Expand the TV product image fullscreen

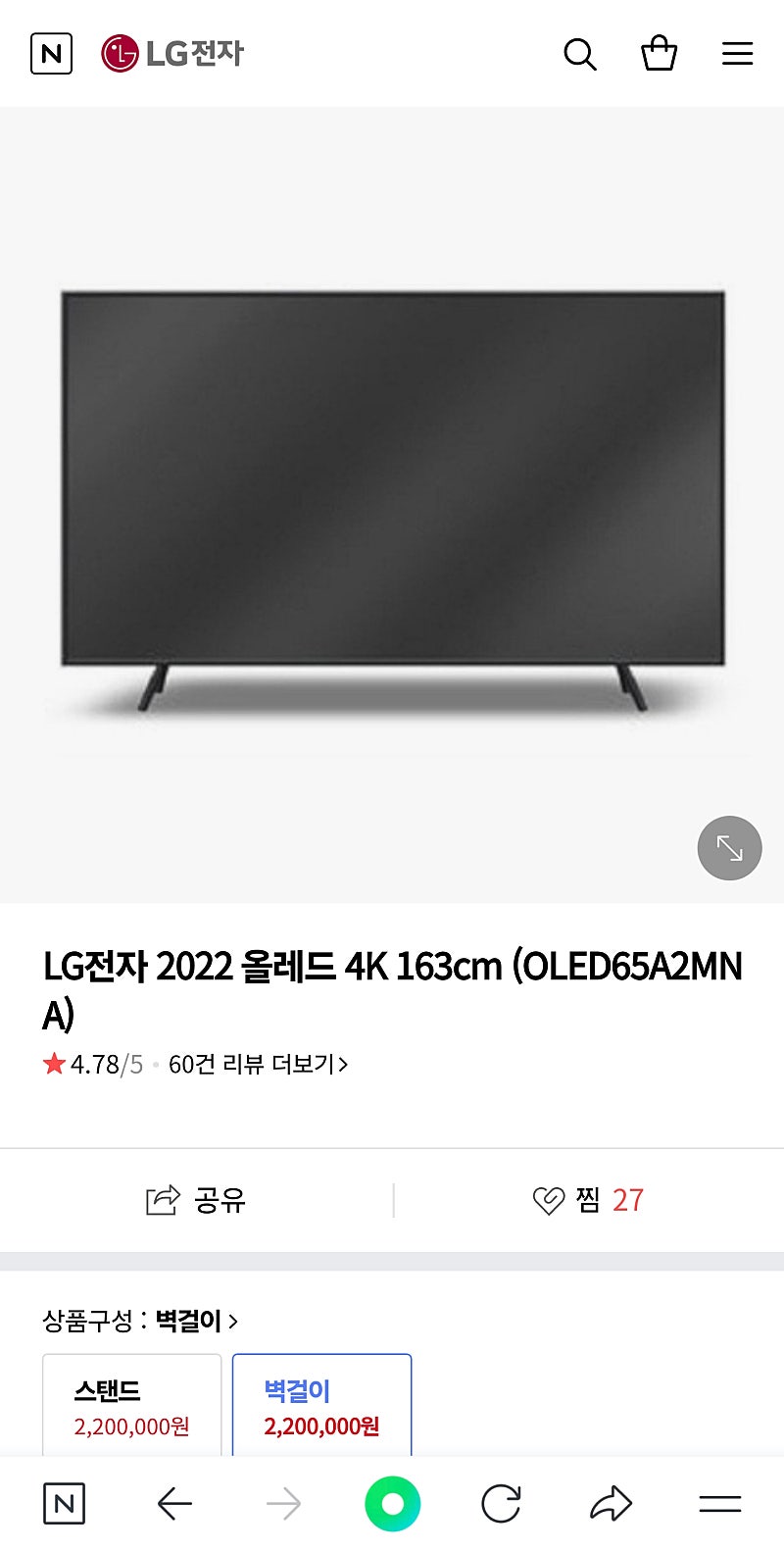pos(729,848)
